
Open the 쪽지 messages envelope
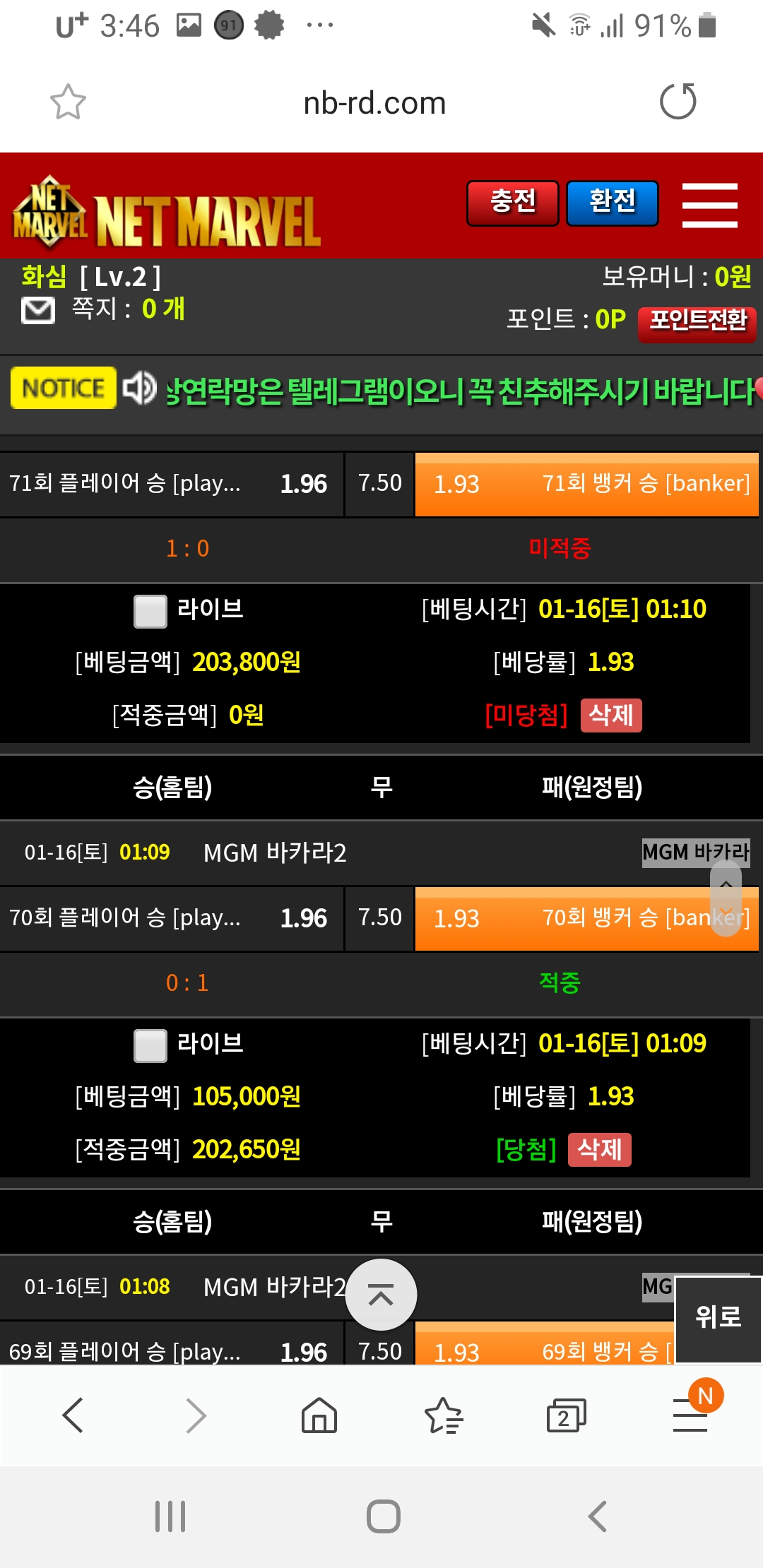(38, 310)
